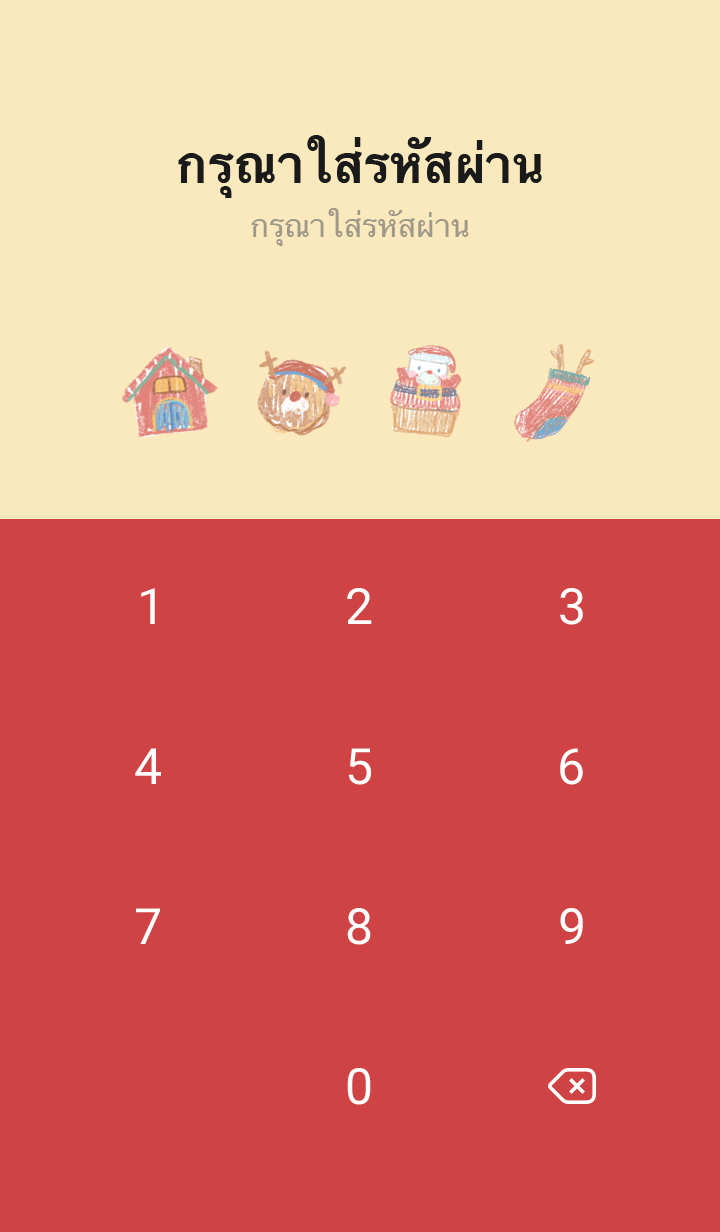
Task: Tap number 2 on the keypad
Action: 359,607
